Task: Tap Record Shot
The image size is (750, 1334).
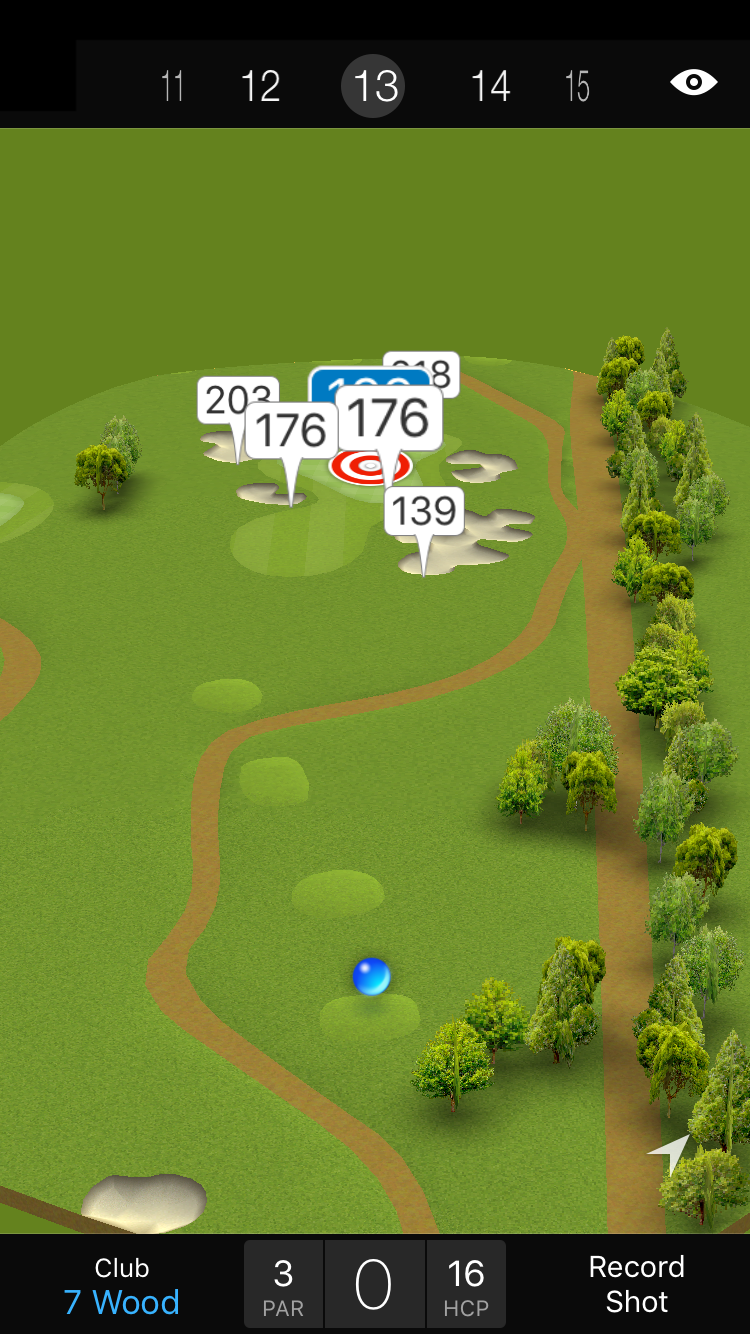Action: [636, 1284]
